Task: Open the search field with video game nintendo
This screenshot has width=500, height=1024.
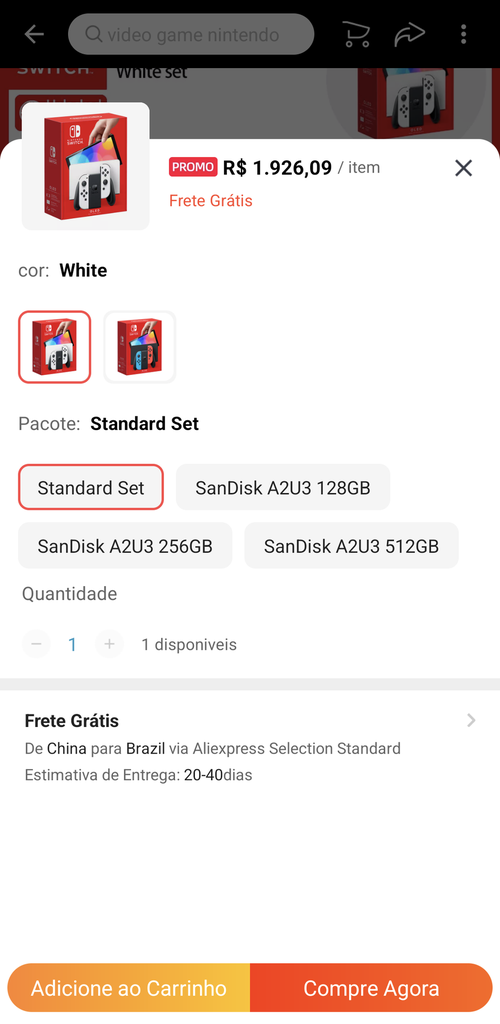Action: click(x=191, y=34)
